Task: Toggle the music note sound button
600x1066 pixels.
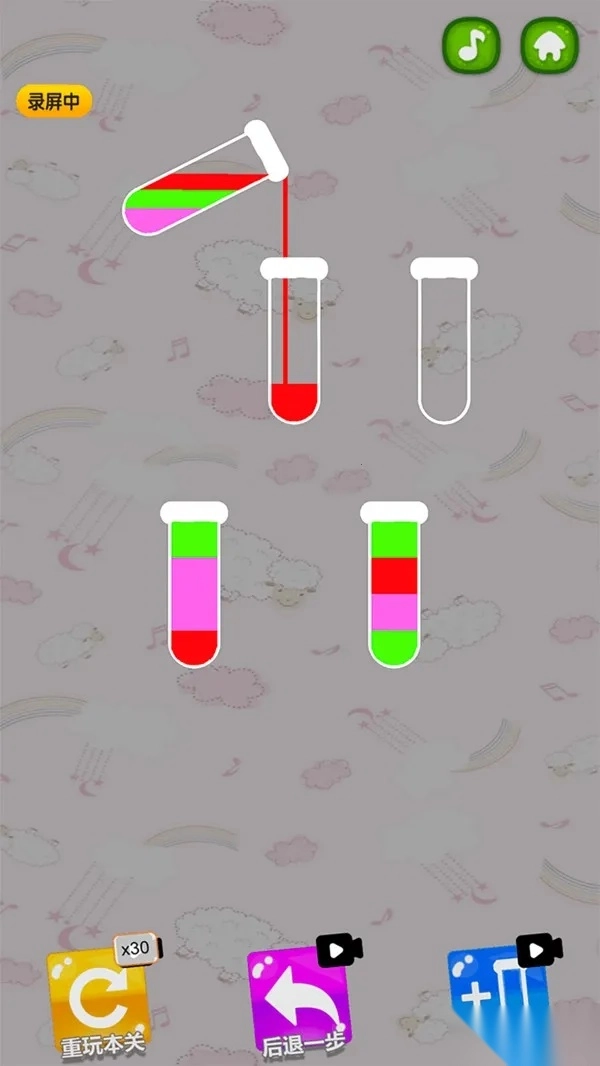Action: 472,46
